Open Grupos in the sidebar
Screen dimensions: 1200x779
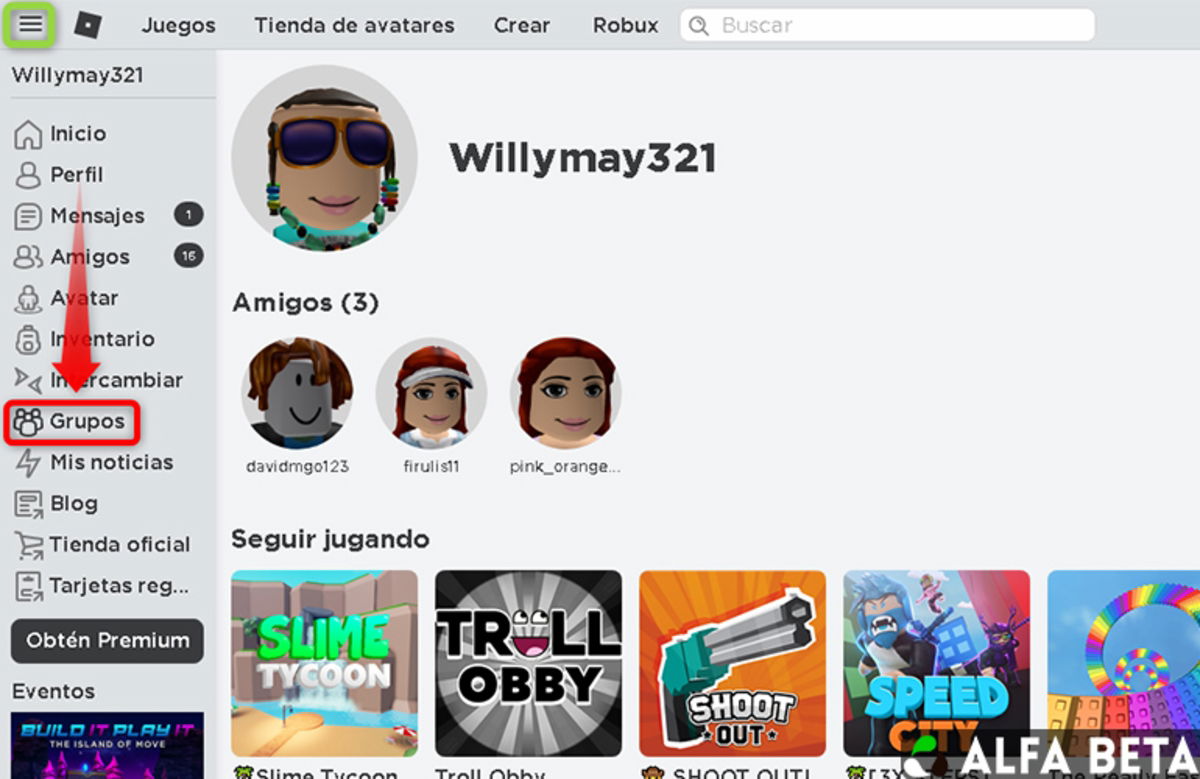[x=86, y=421]
